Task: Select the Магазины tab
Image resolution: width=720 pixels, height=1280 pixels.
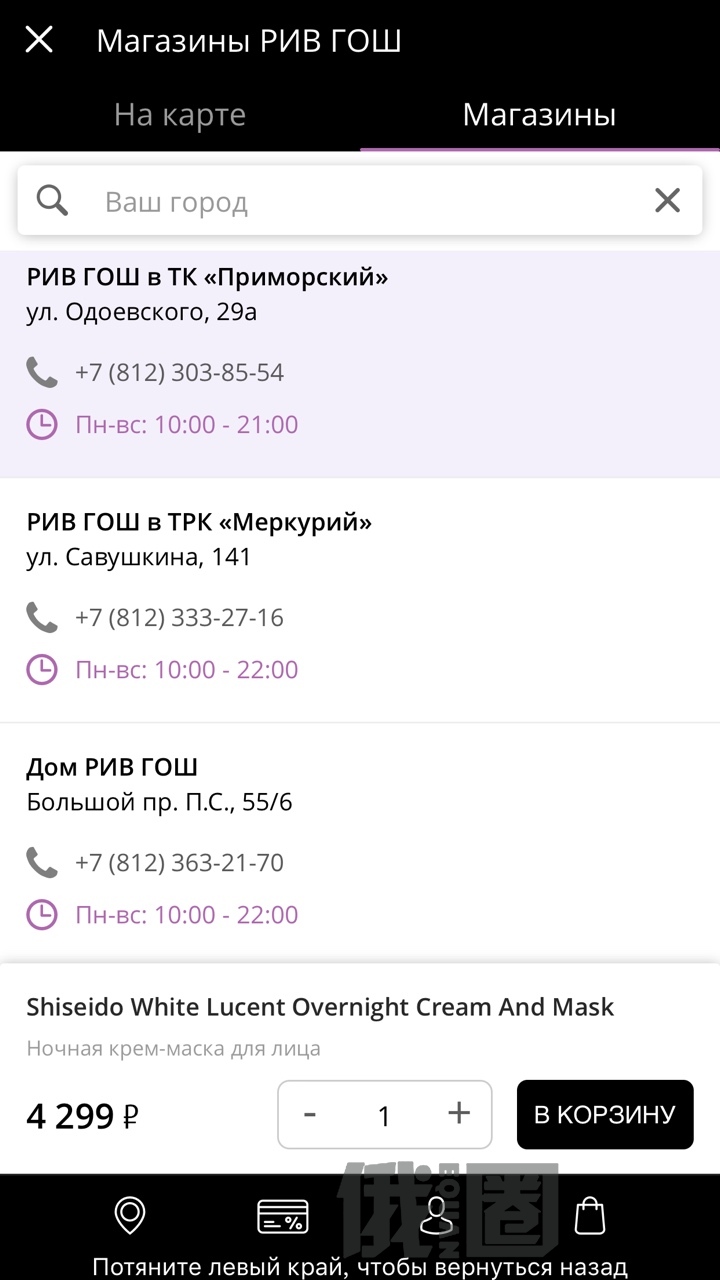Action: [540, 115]
